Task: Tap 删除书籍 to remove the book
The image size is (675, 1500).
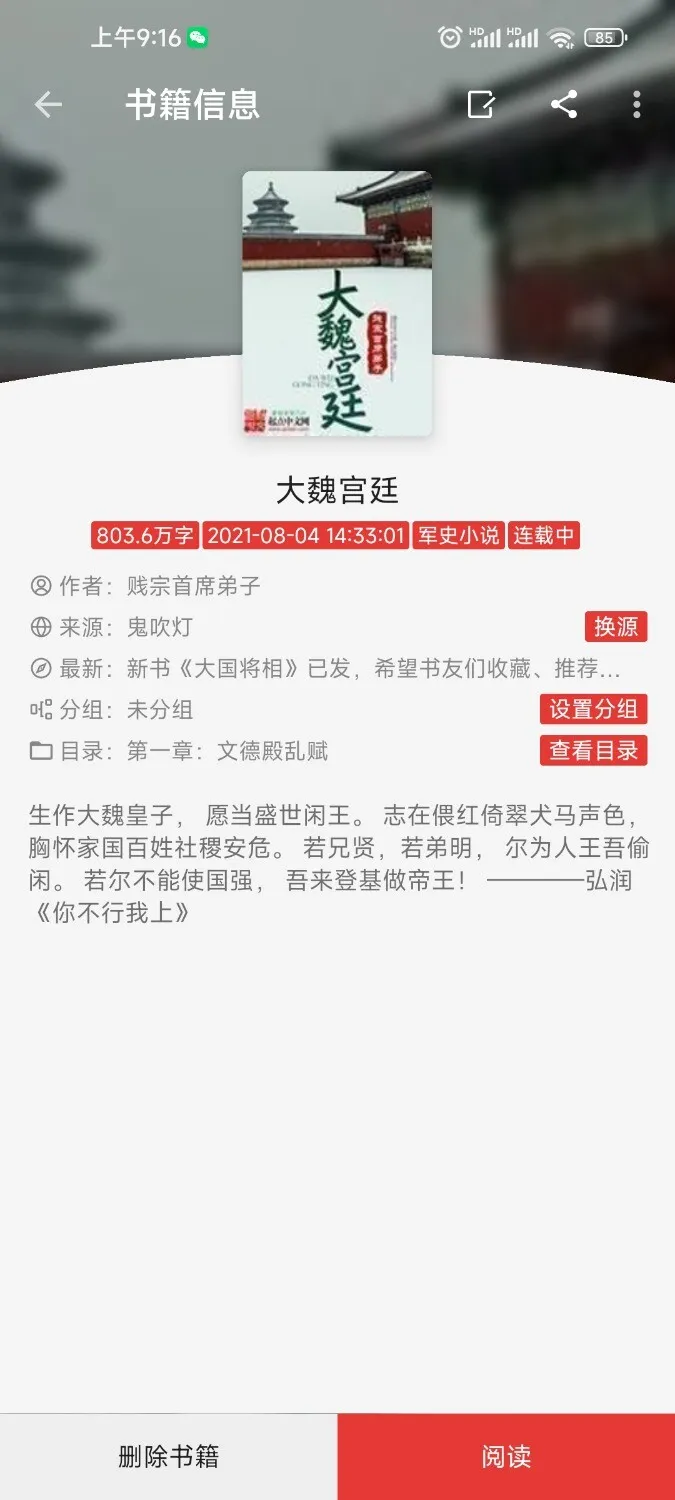Action: point(168,1457)
